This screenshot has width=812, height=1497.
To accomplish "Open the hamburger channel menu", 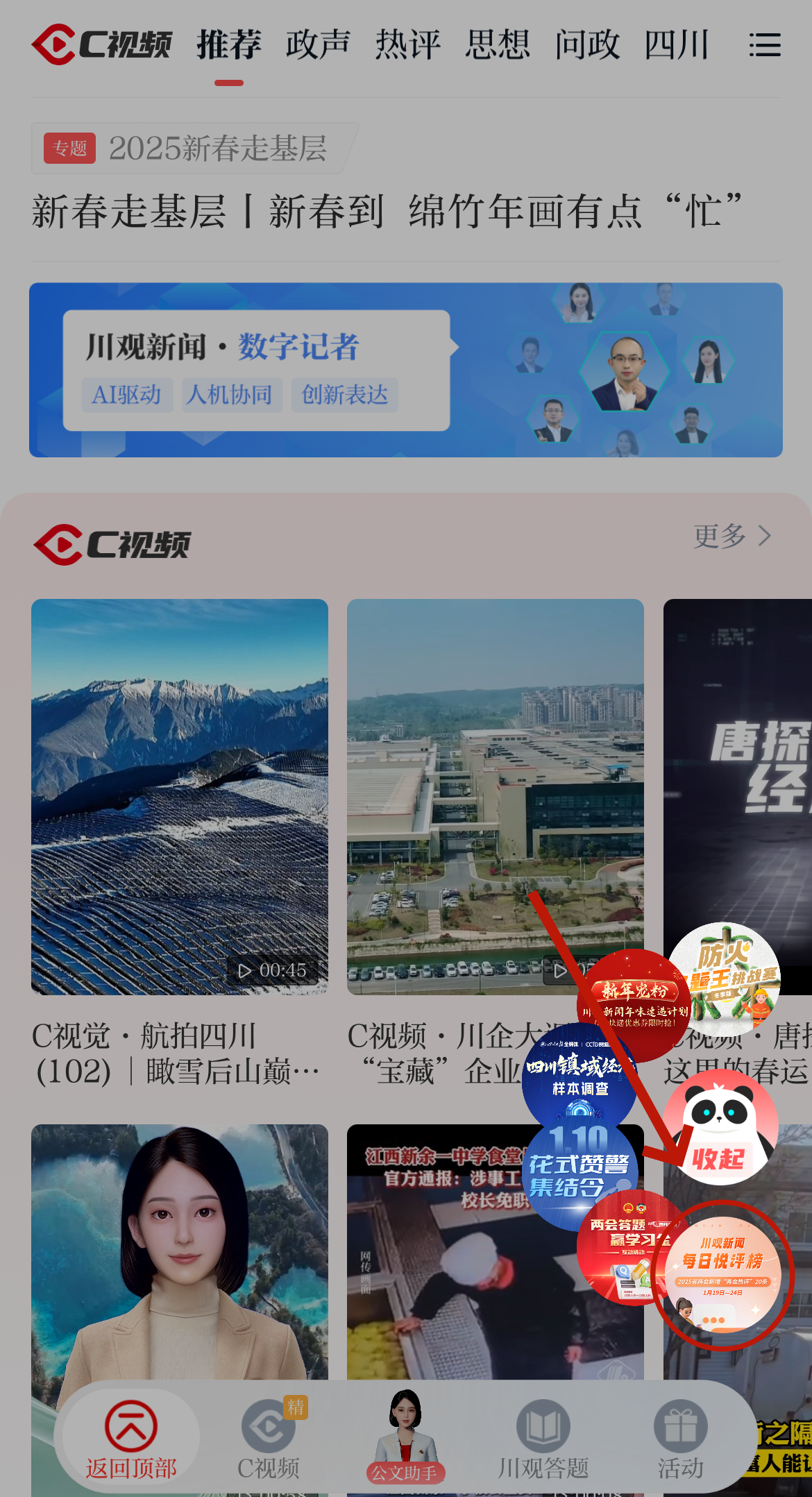I will (765, 45).
